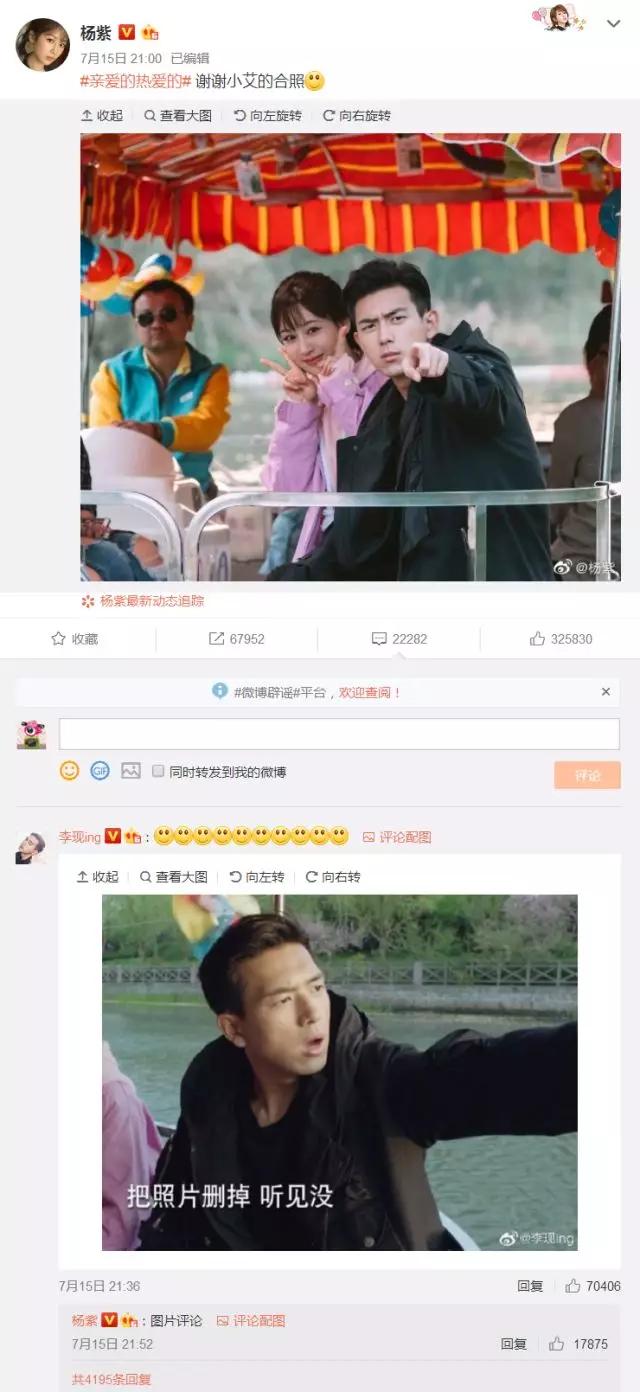Collapse the post photo with 收起
Image resolution: width=640 pixels, height=1392 pixels.
click(102, 116)
